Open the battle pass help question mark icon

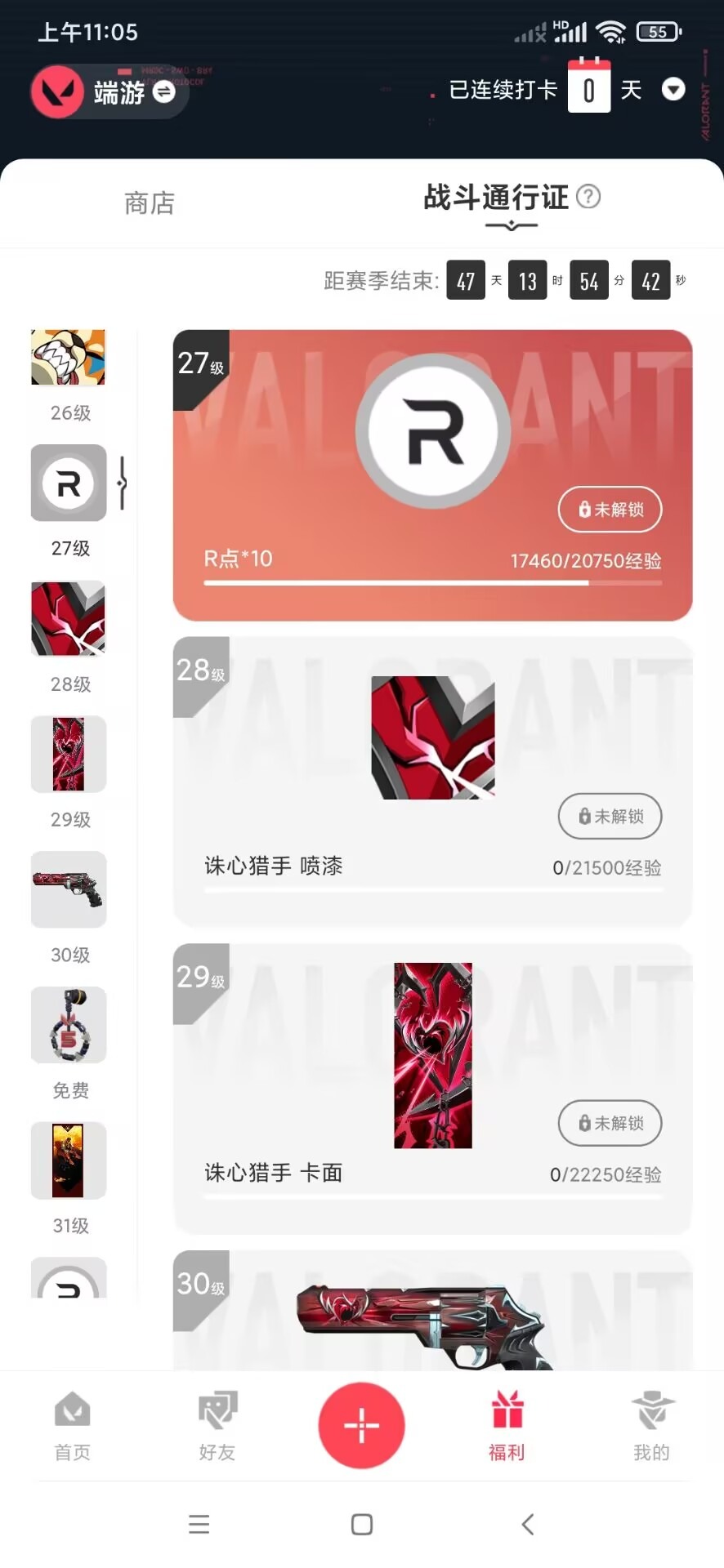coord(588,196)
